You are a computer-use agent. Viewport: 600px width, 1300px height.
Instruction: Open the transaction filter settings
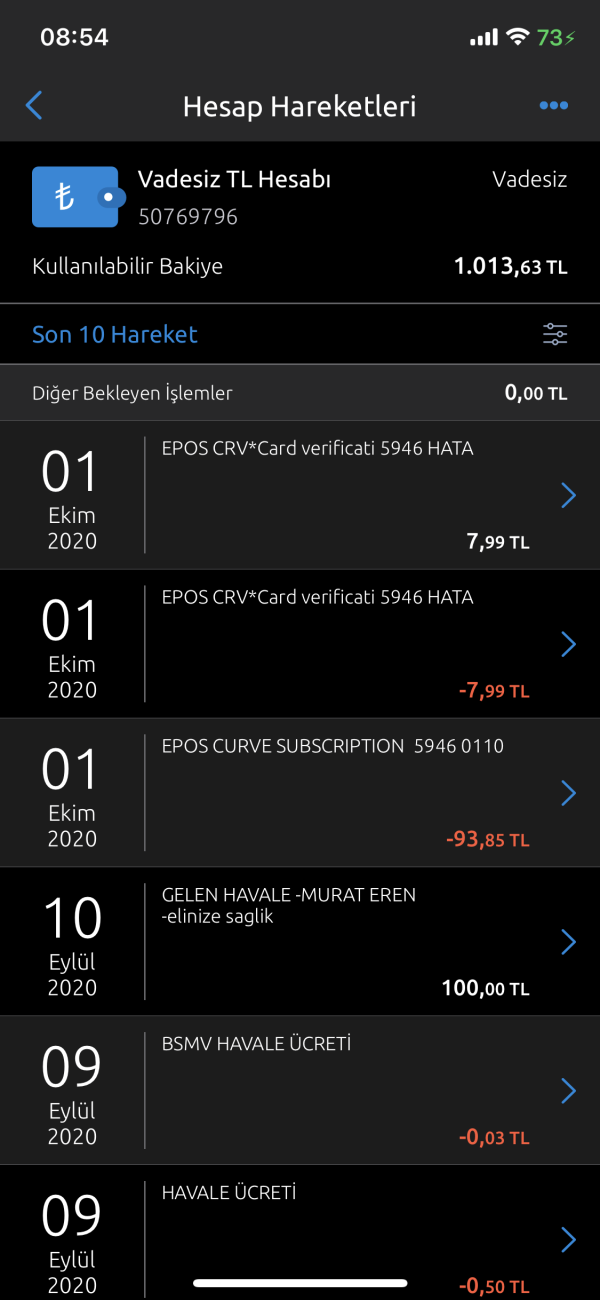coord(555,334)
